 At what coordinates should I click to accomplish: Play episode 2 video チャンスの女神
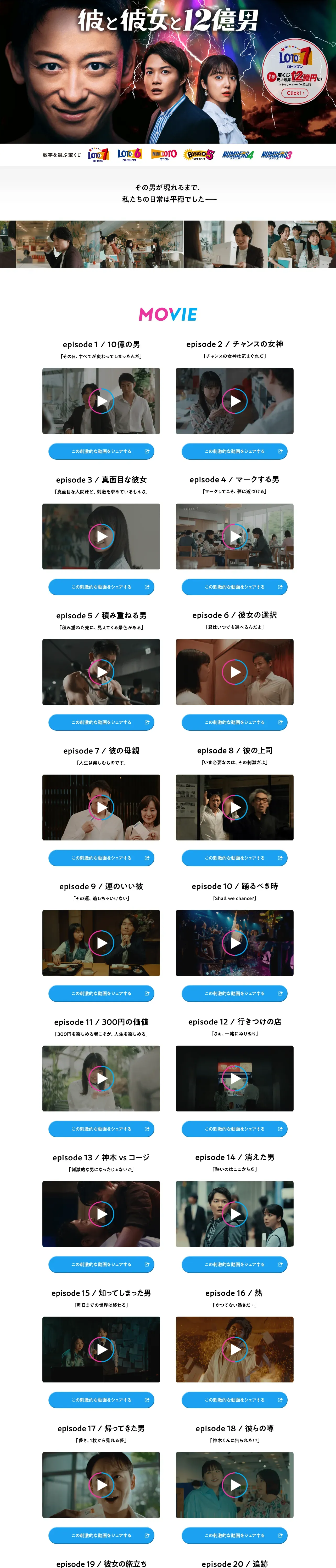coord(235,401)
